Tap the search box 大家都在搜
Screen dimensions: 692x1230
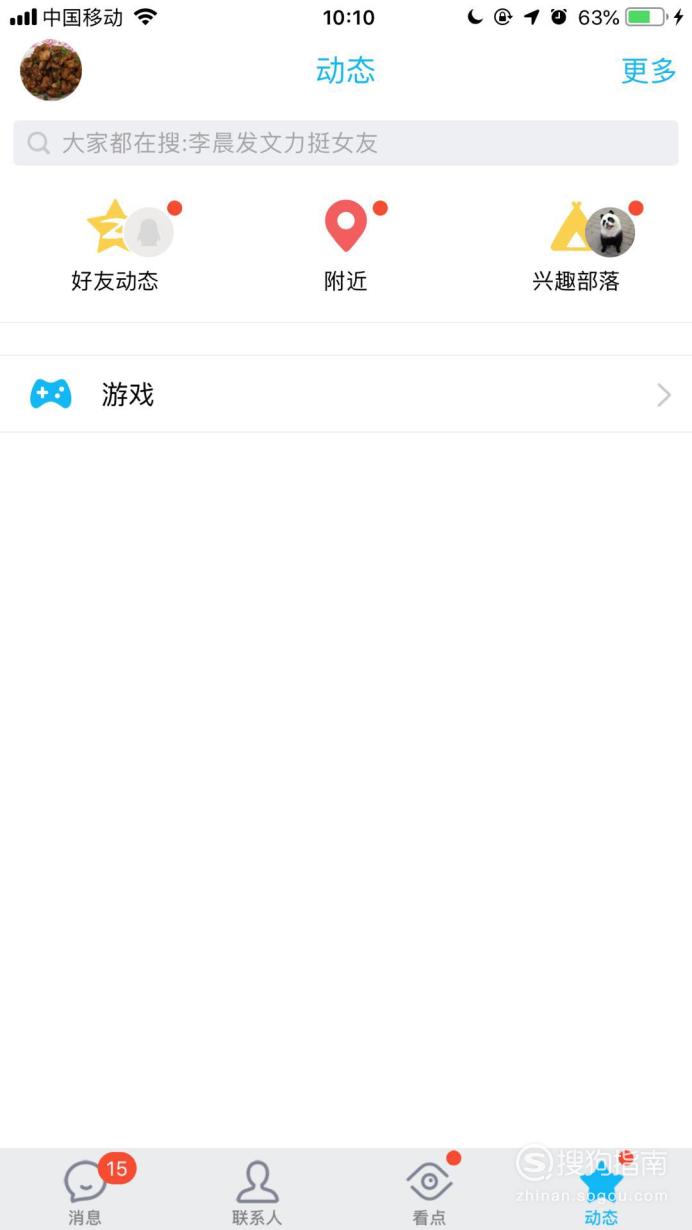[346, 143]
